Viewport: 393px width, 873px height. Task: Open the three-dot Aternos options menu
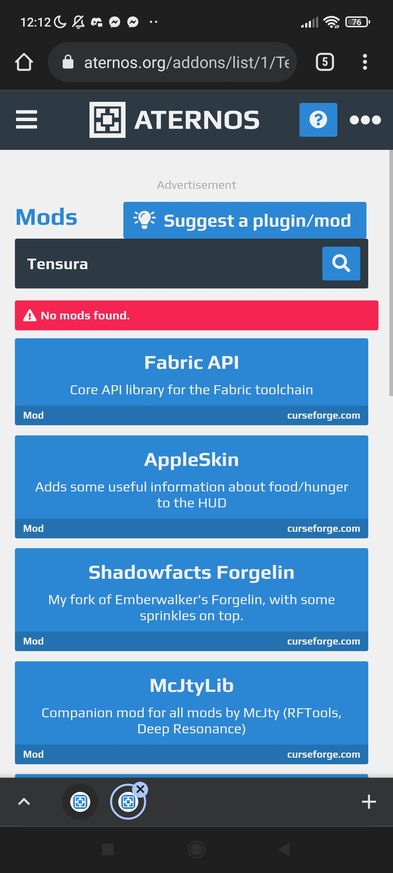pos(365,120)
